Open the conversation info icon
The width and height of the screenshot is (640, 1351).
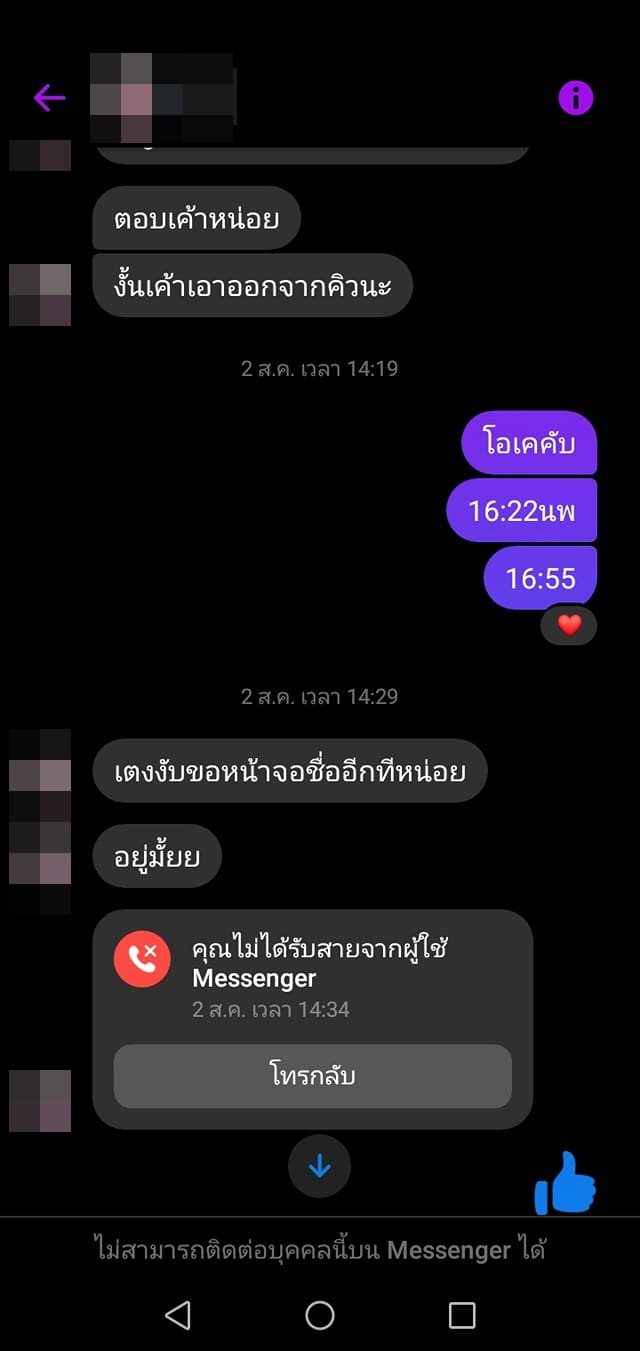575,98
